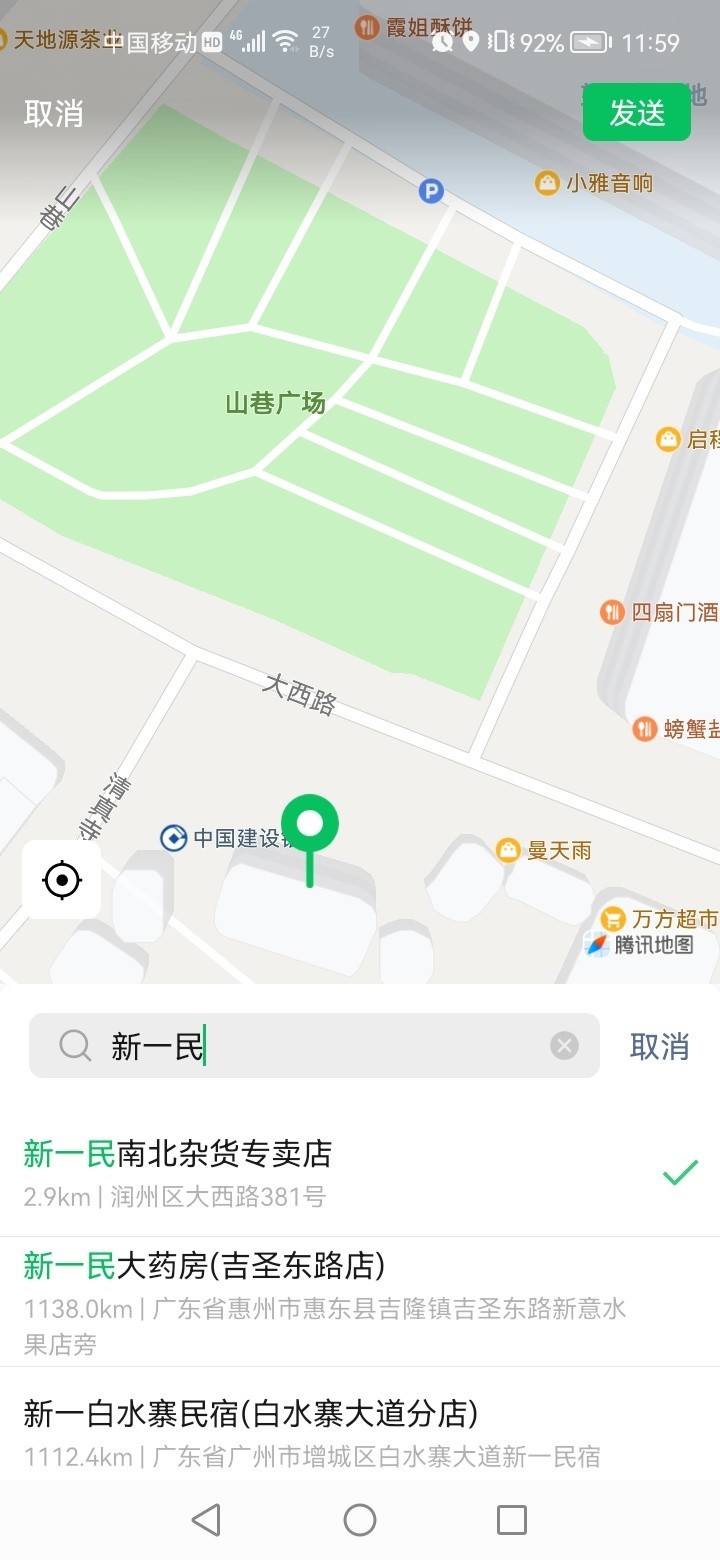Return to the home screen via system home button
The width and height of the screenshot is (720, 1560).
coord(360,1520)
